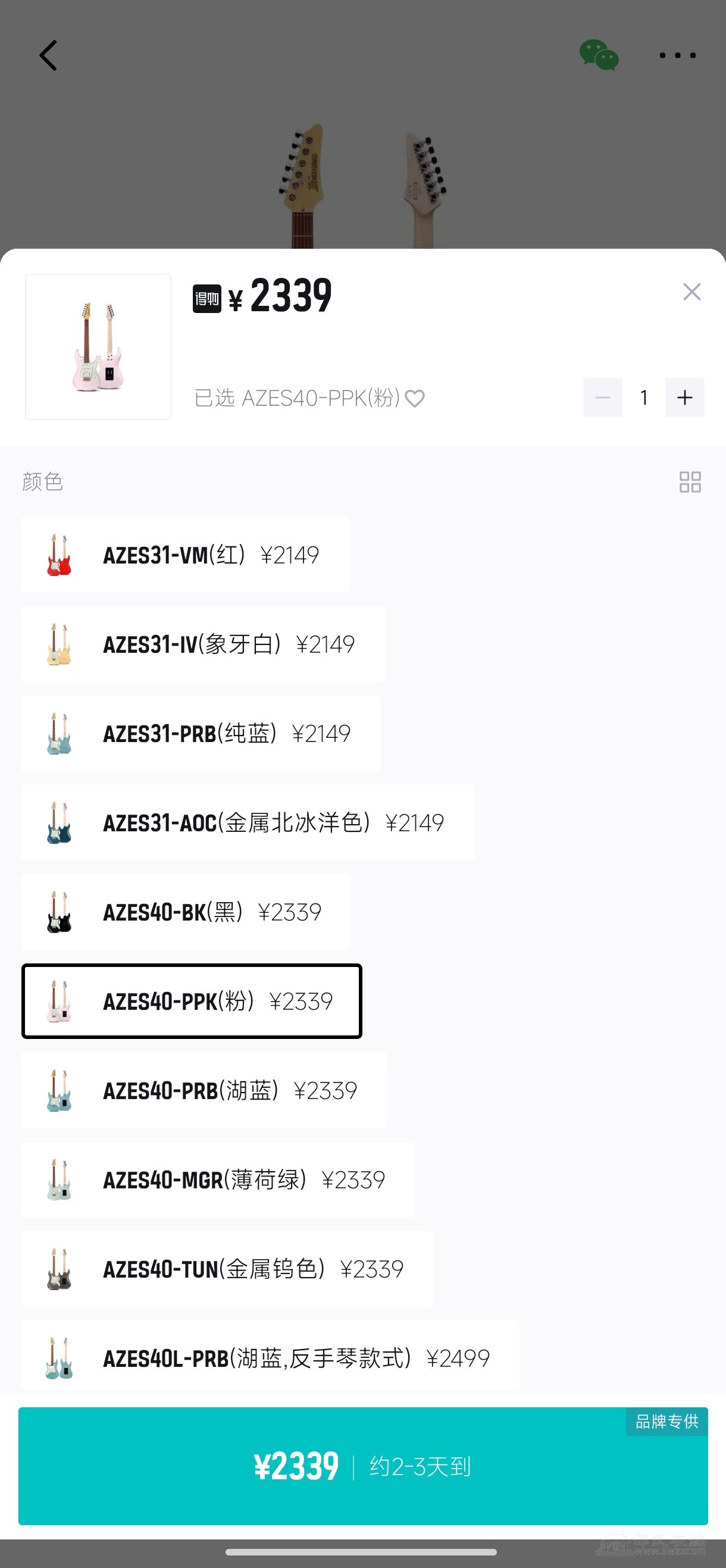The width and height of the screenshot is (726, 1568).
Task: Switch color list to grid view
Action: 690,481
